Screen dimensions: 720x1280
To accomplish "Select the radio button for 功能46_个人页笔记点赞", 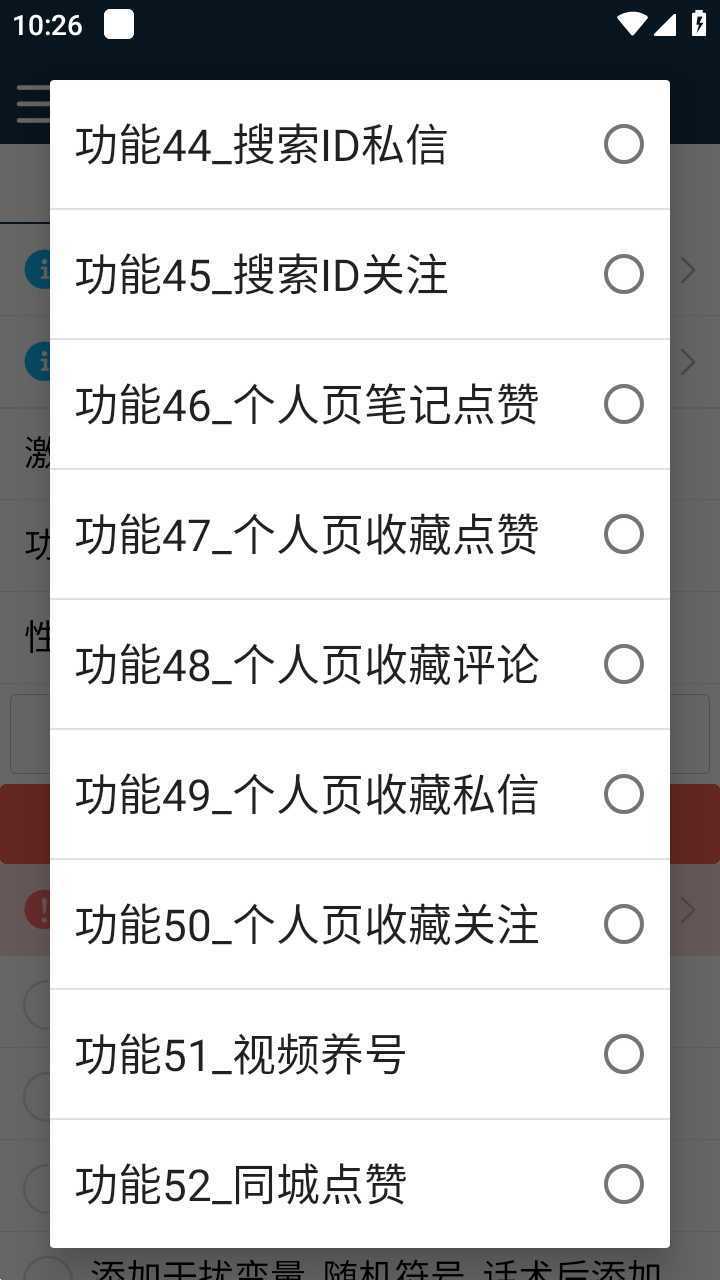I will click(623, 404).
